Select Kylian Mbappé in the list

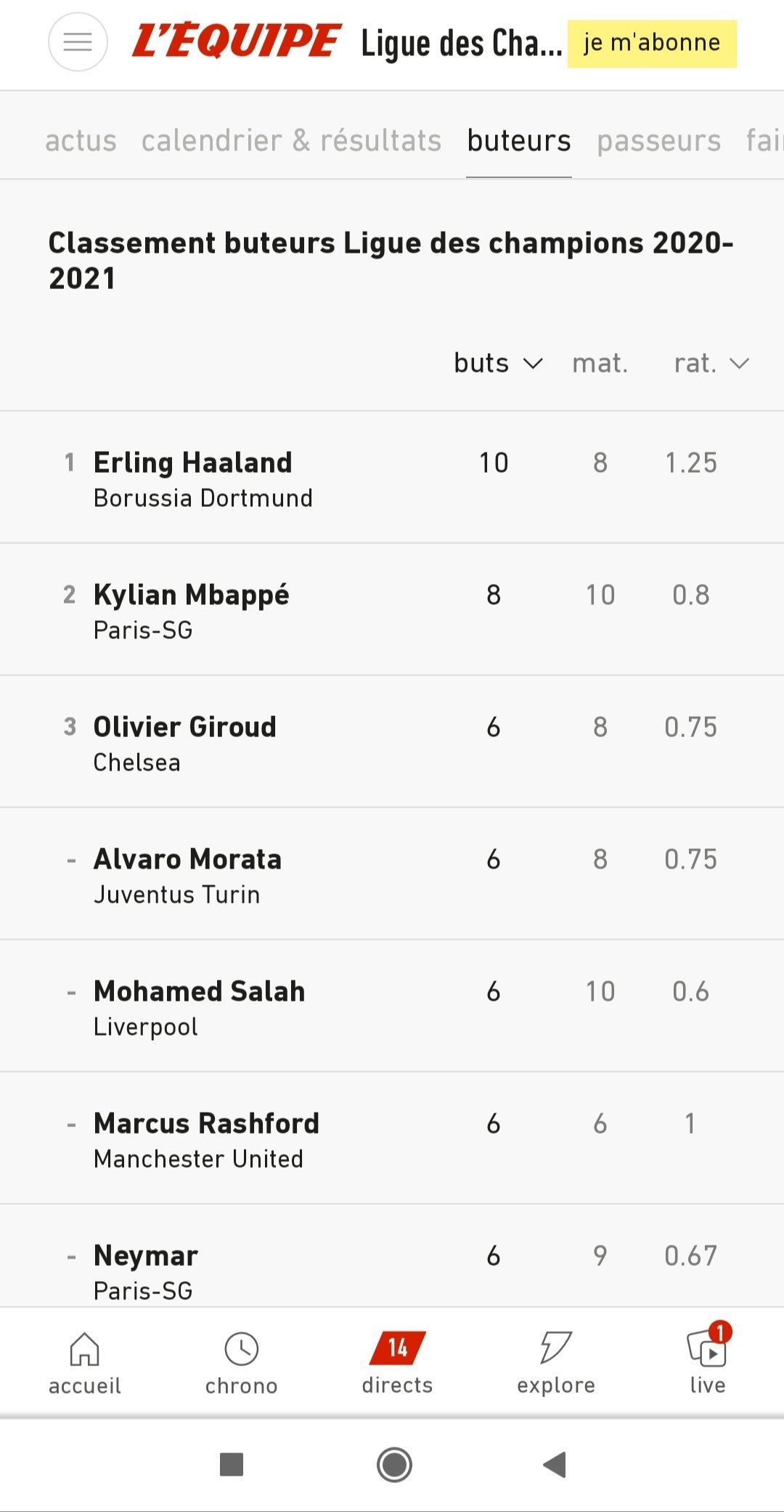click(x=191, y=610)
